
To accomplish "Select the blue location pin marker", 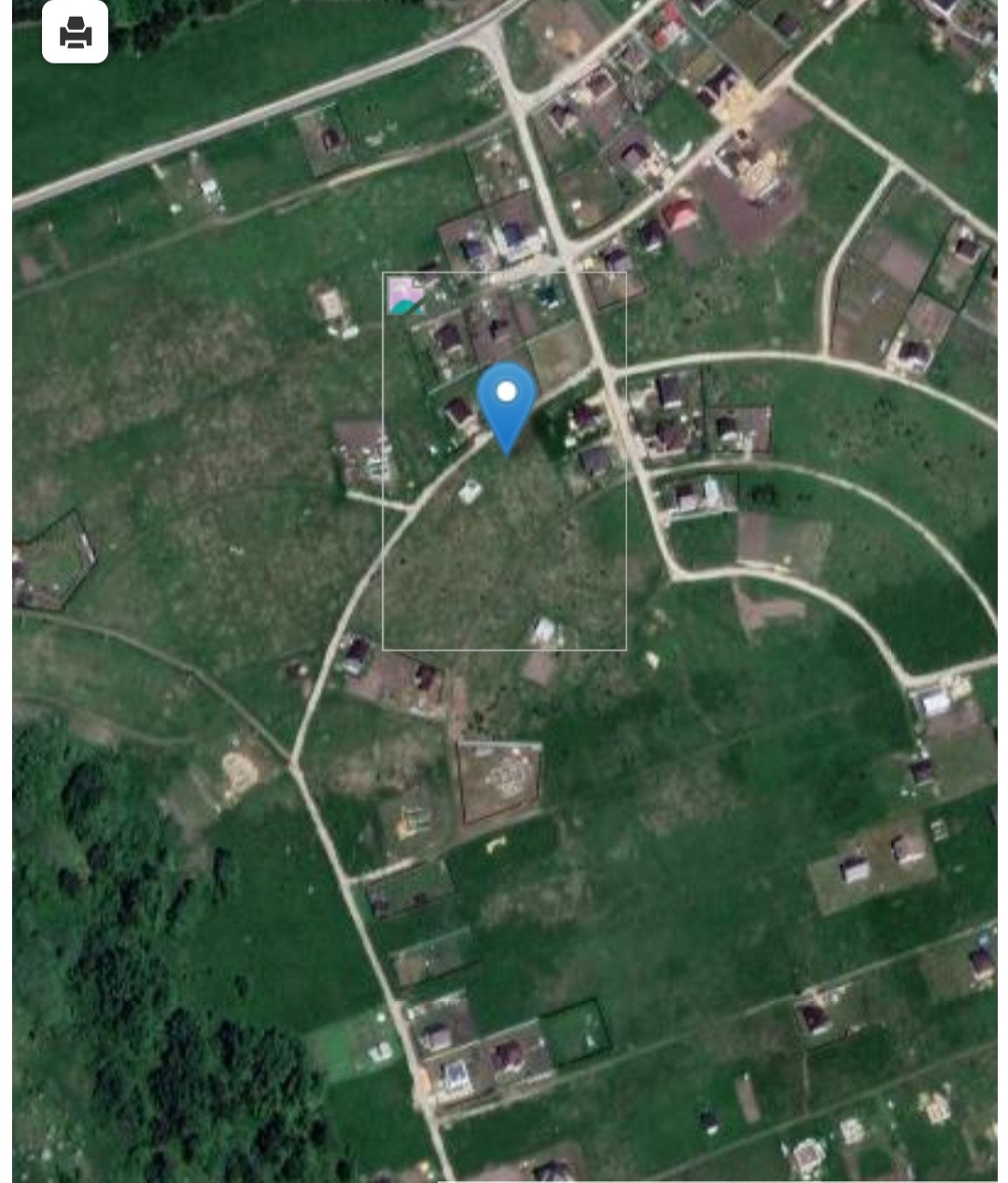I will pyautogui.click(x=507, y=405).
